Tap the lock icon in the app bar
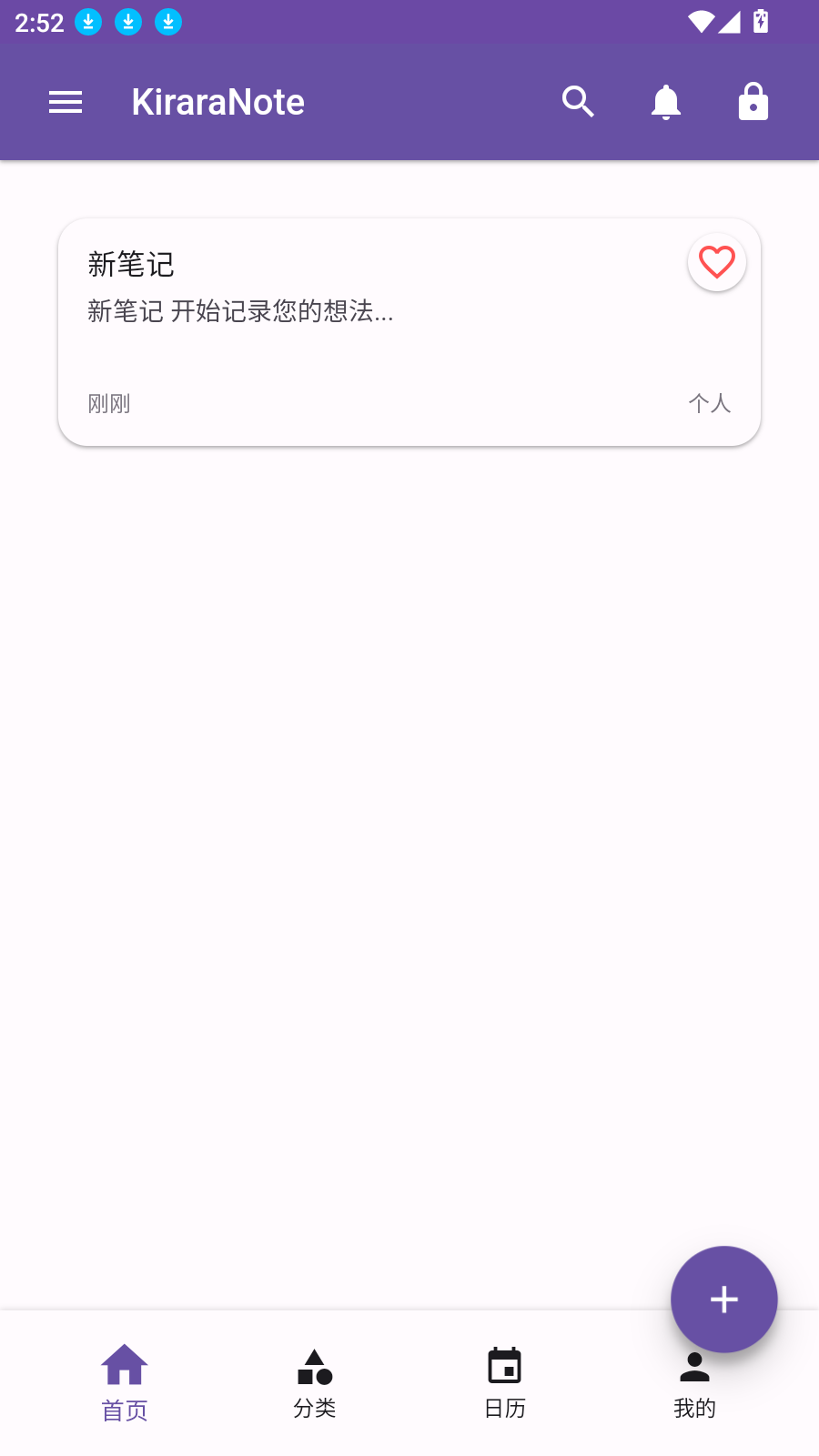This screenshot has width=819, height=1456. coord(753,102)
